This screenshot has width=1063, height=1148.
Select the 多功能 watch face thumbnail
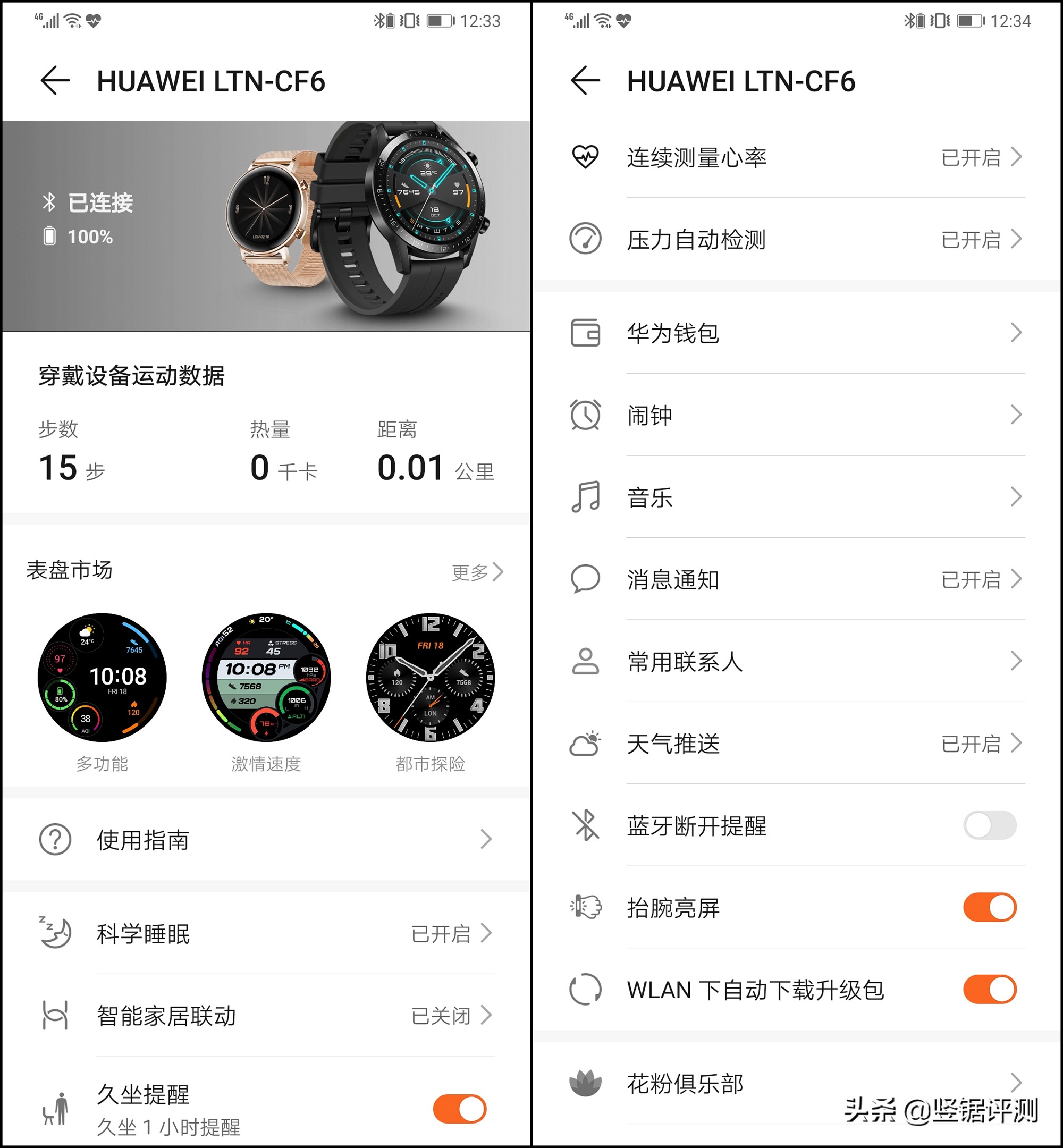(x=102, y=679)
